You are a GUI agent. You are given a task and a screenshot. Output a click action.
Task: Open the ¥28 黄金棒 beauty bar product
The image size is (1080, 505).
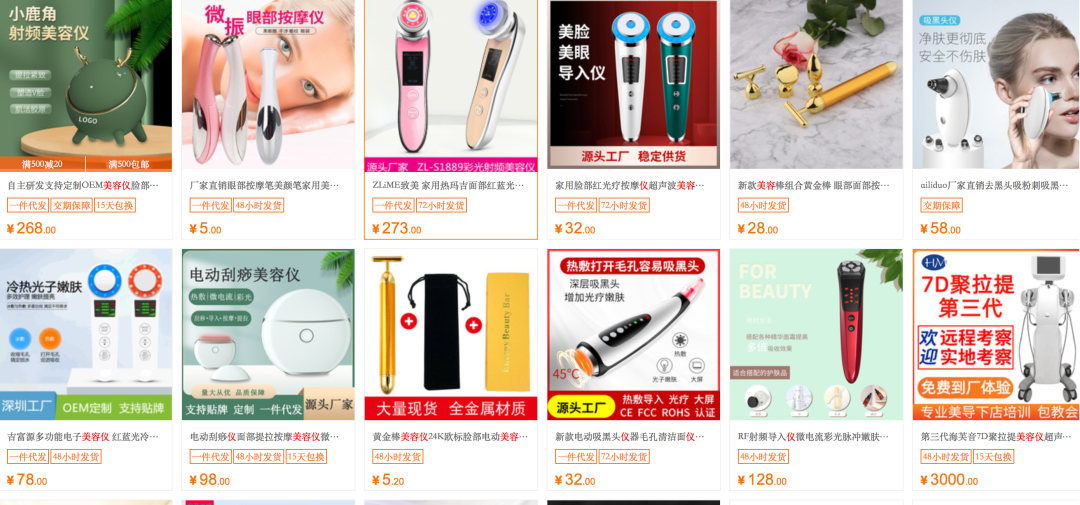(815, 85)
